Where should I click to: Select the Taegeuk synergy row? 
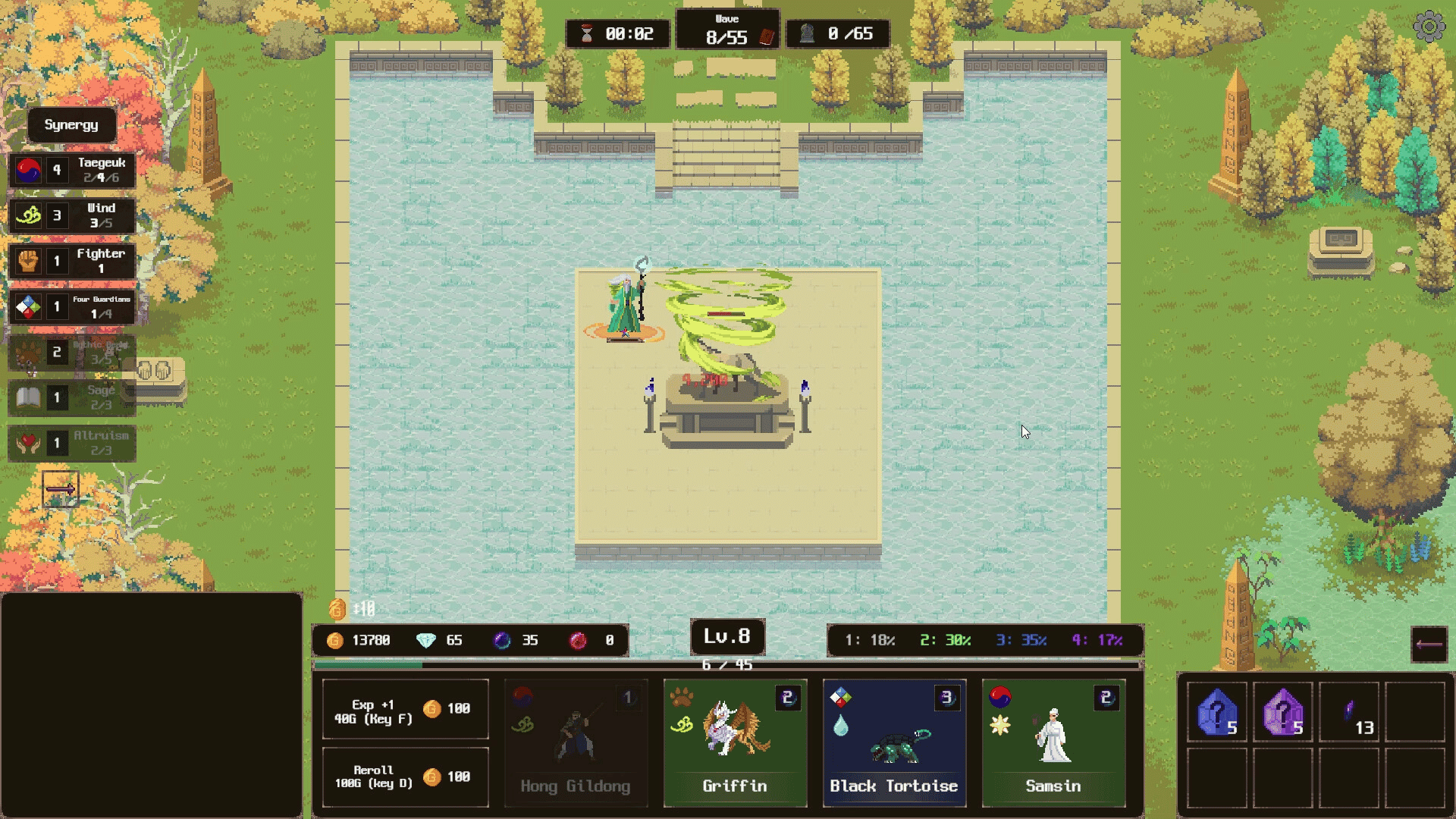coord(72,170)
